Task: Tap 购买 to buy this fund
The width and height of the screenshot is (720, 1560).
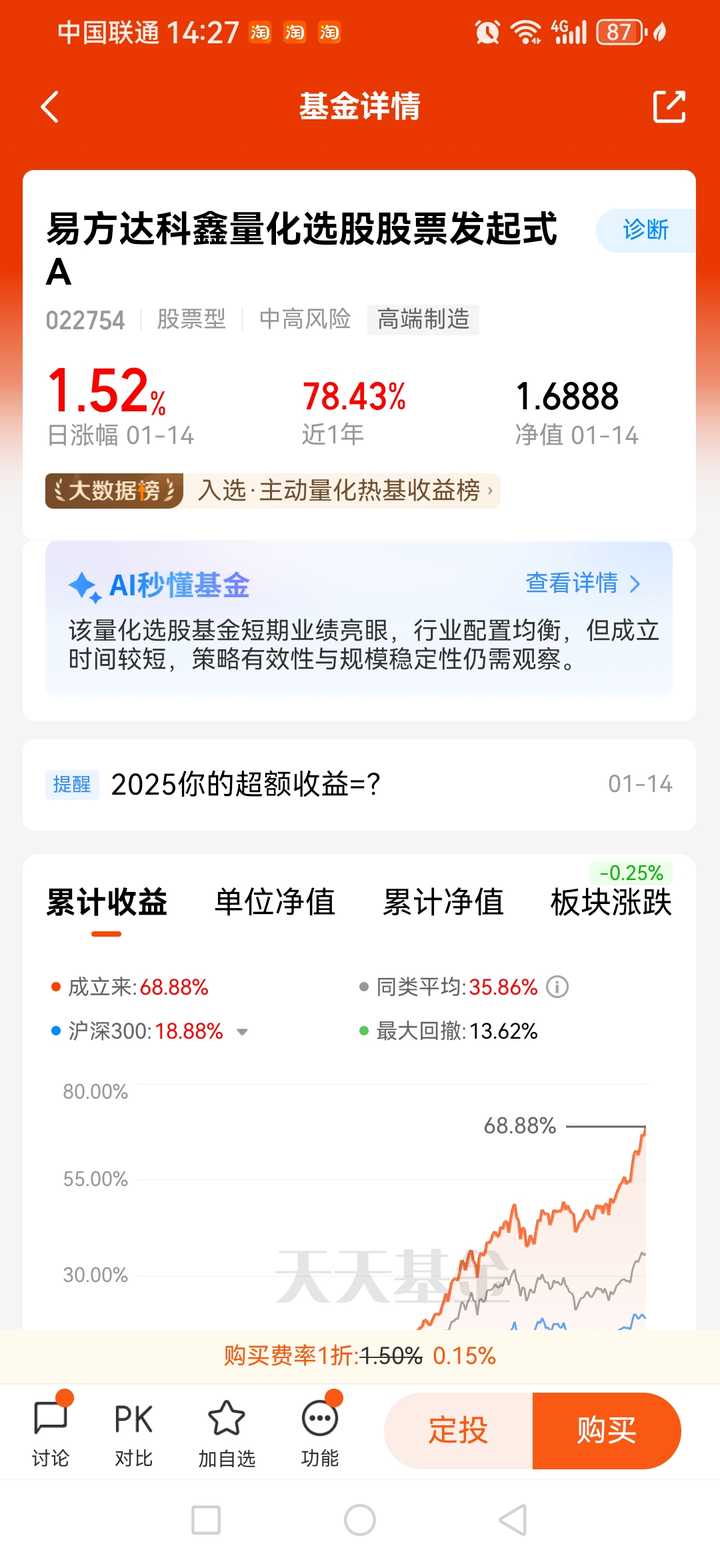Action: (607, 1431)
